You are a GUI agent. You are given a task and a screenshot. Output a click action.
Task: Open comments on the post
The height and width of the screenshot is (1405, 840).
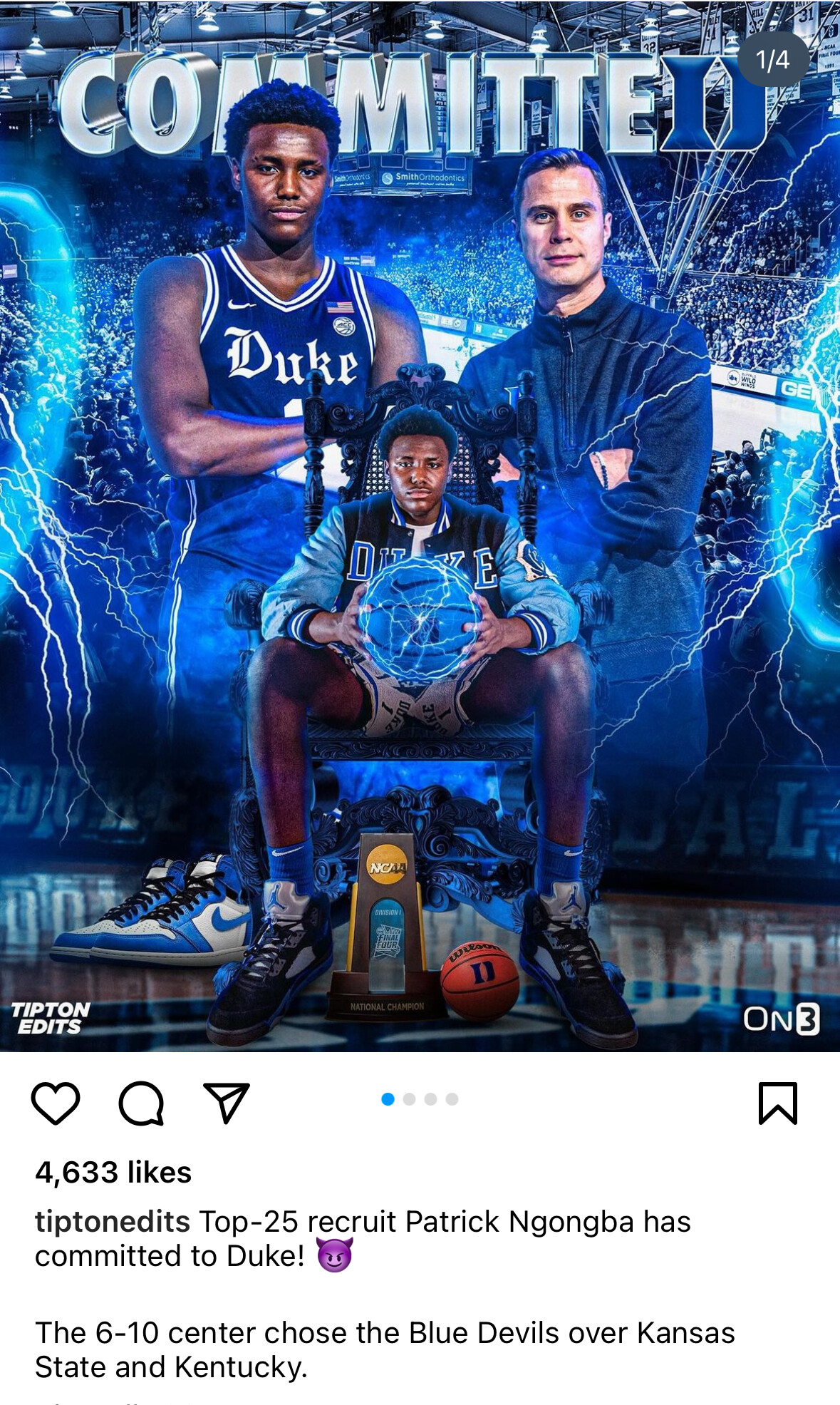pos(141,1103)
